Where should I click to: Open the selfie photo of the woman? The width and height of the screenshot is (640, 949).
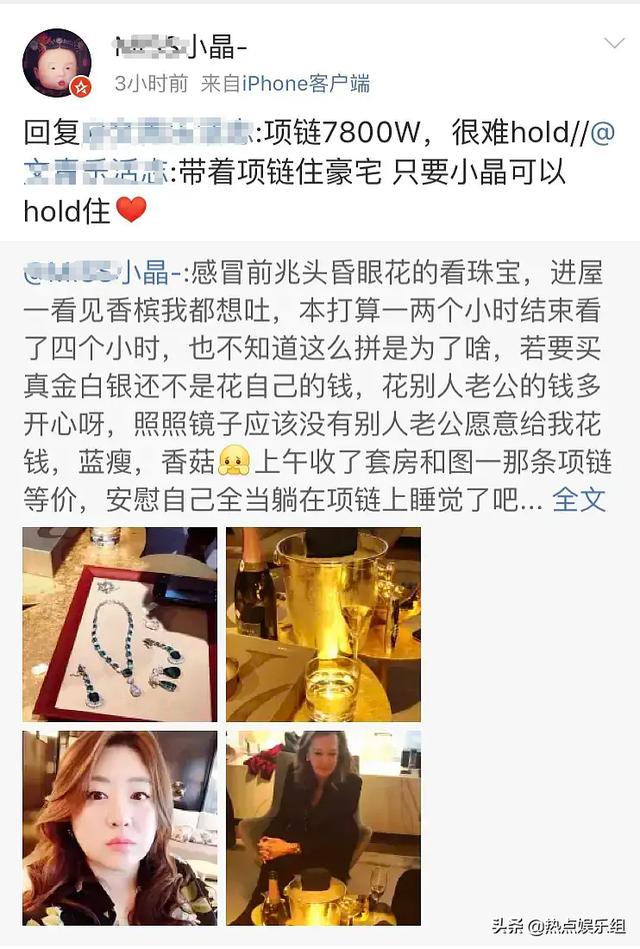(120, 827)
